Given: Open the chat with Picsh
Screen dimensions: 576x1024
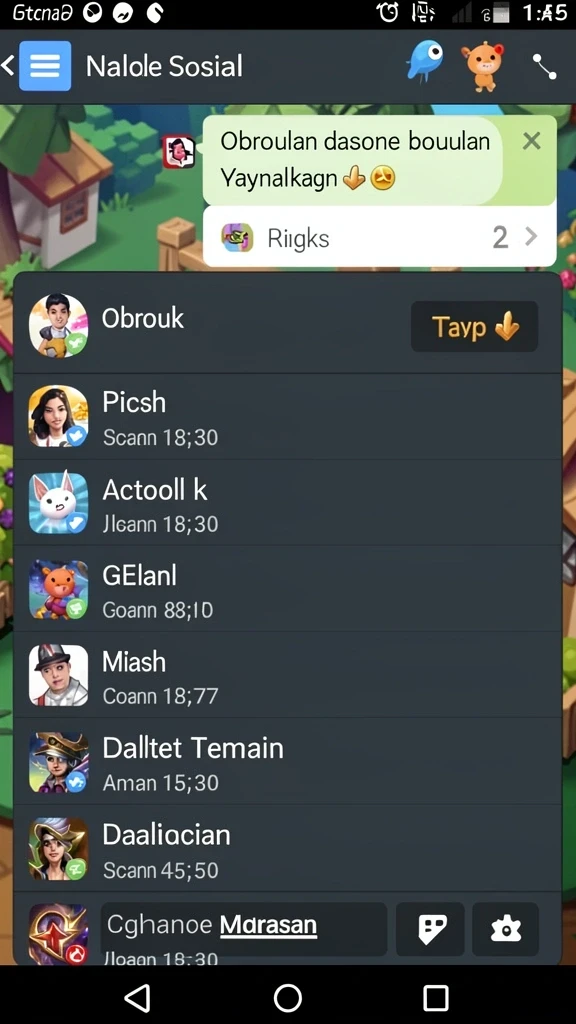Looking at the screenshot, I should 287,417.
